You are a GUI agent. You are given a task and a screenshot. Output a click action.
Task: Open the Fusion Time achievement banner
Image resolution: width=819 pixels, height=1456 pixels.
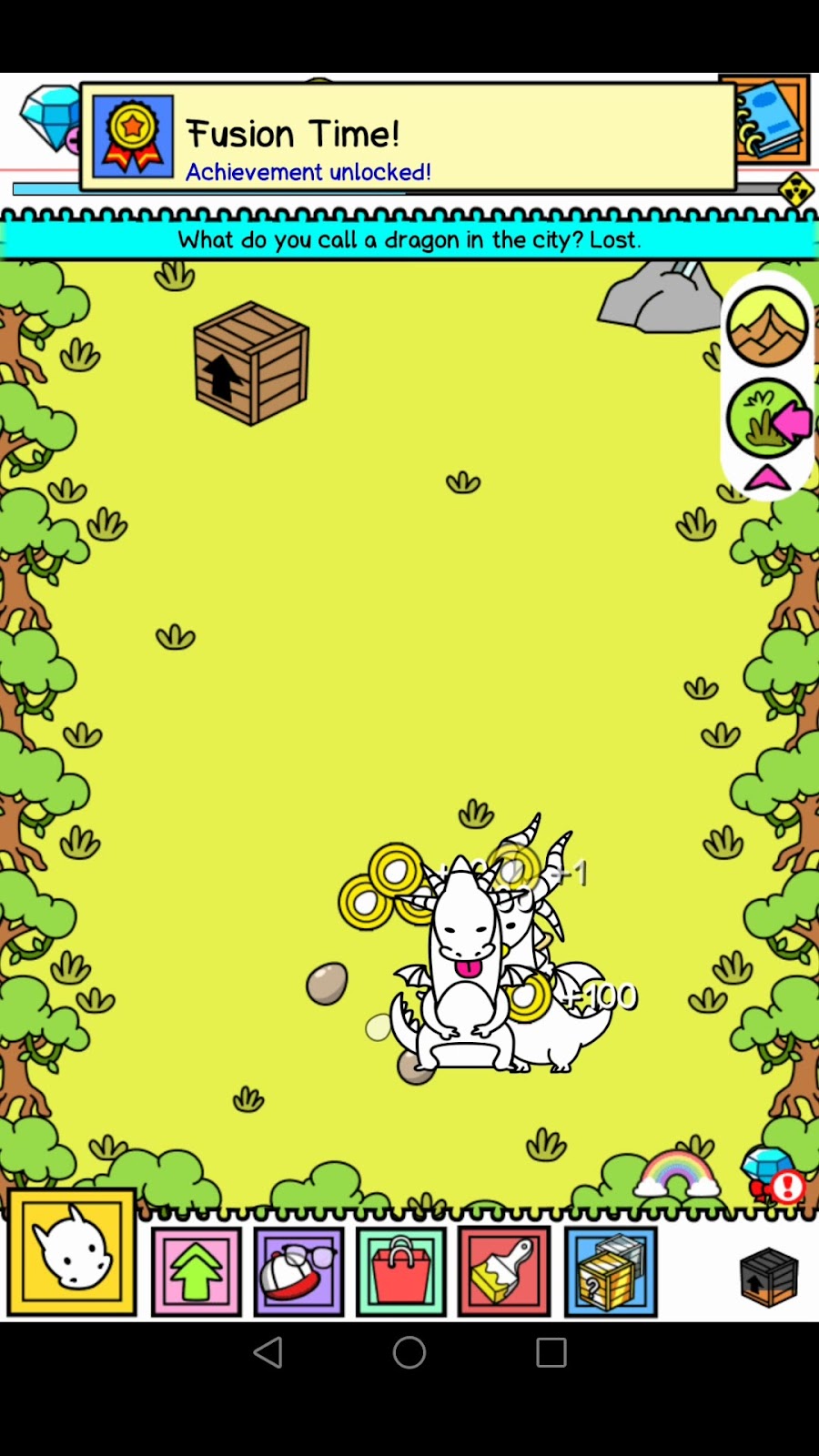408,137
